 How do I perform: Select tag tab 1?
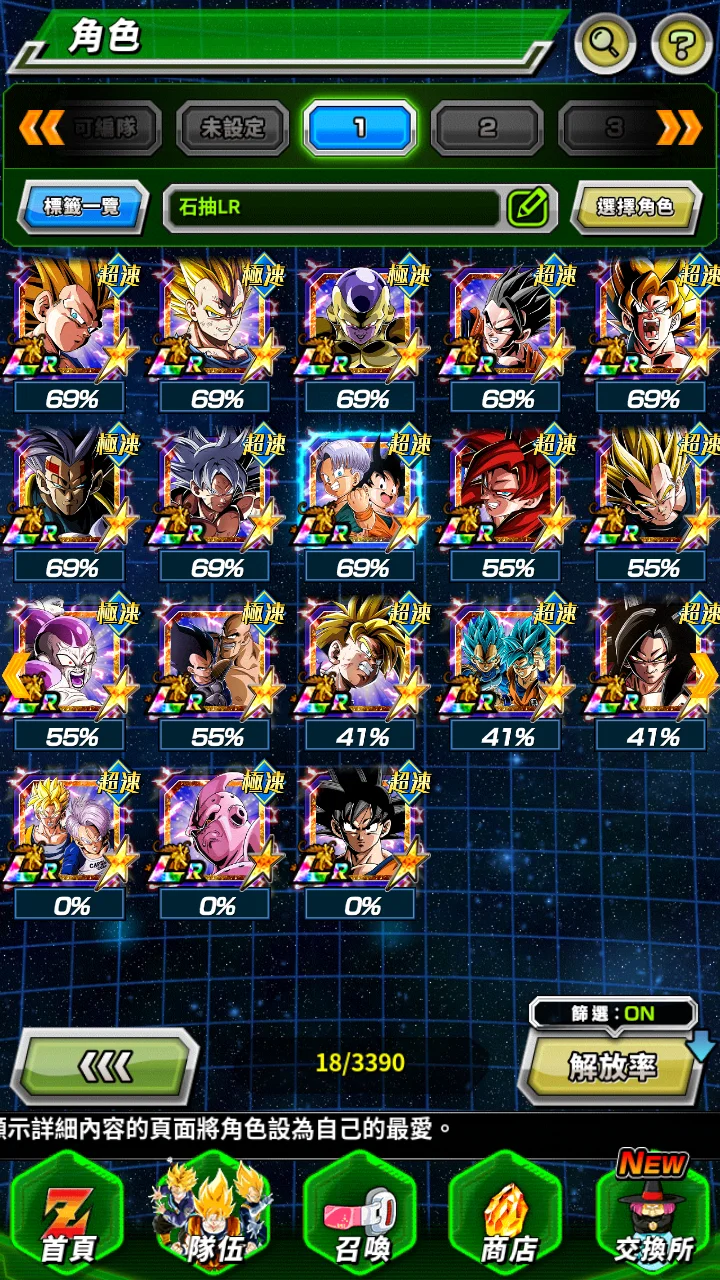coord(360,127)
